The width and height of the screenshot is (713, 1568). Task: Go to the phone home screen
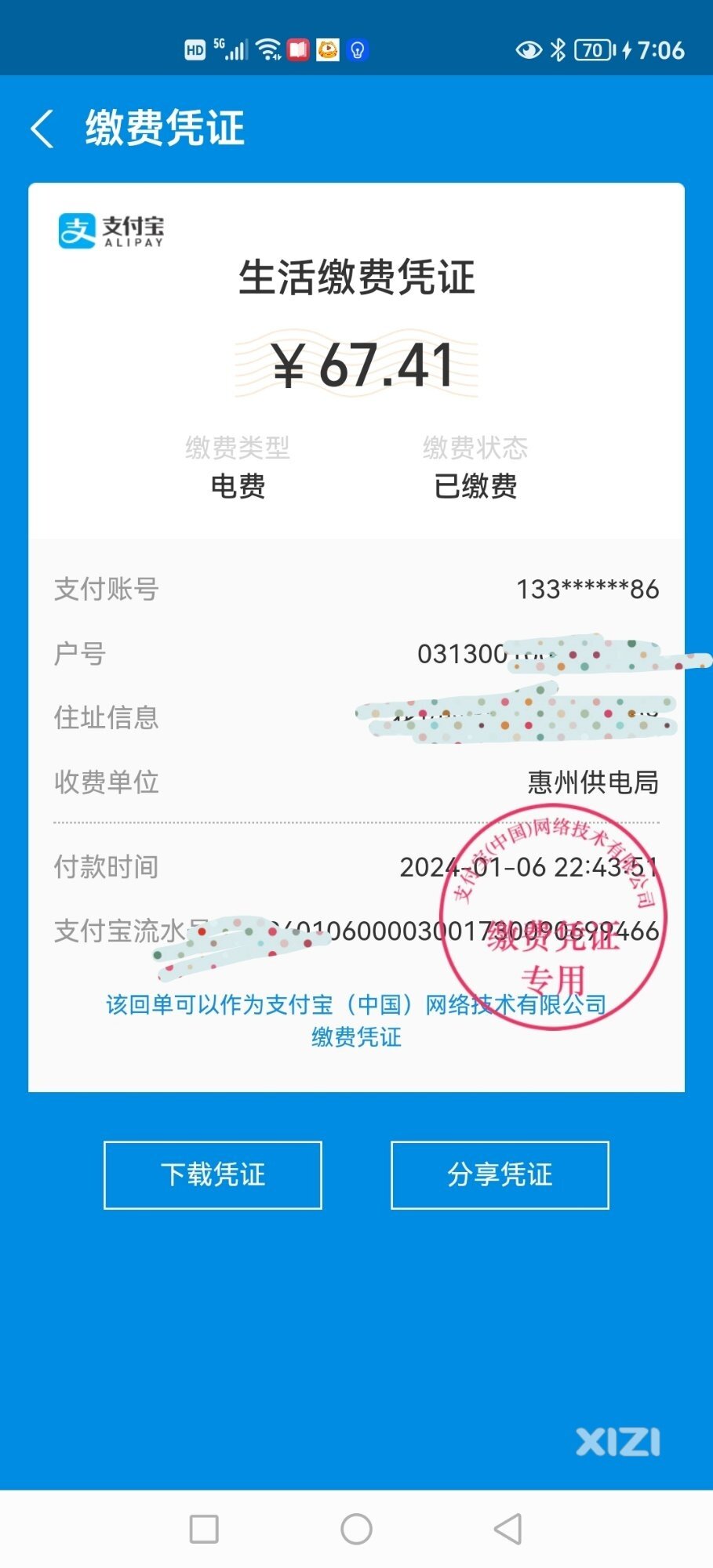click(x=356, y=1529)
